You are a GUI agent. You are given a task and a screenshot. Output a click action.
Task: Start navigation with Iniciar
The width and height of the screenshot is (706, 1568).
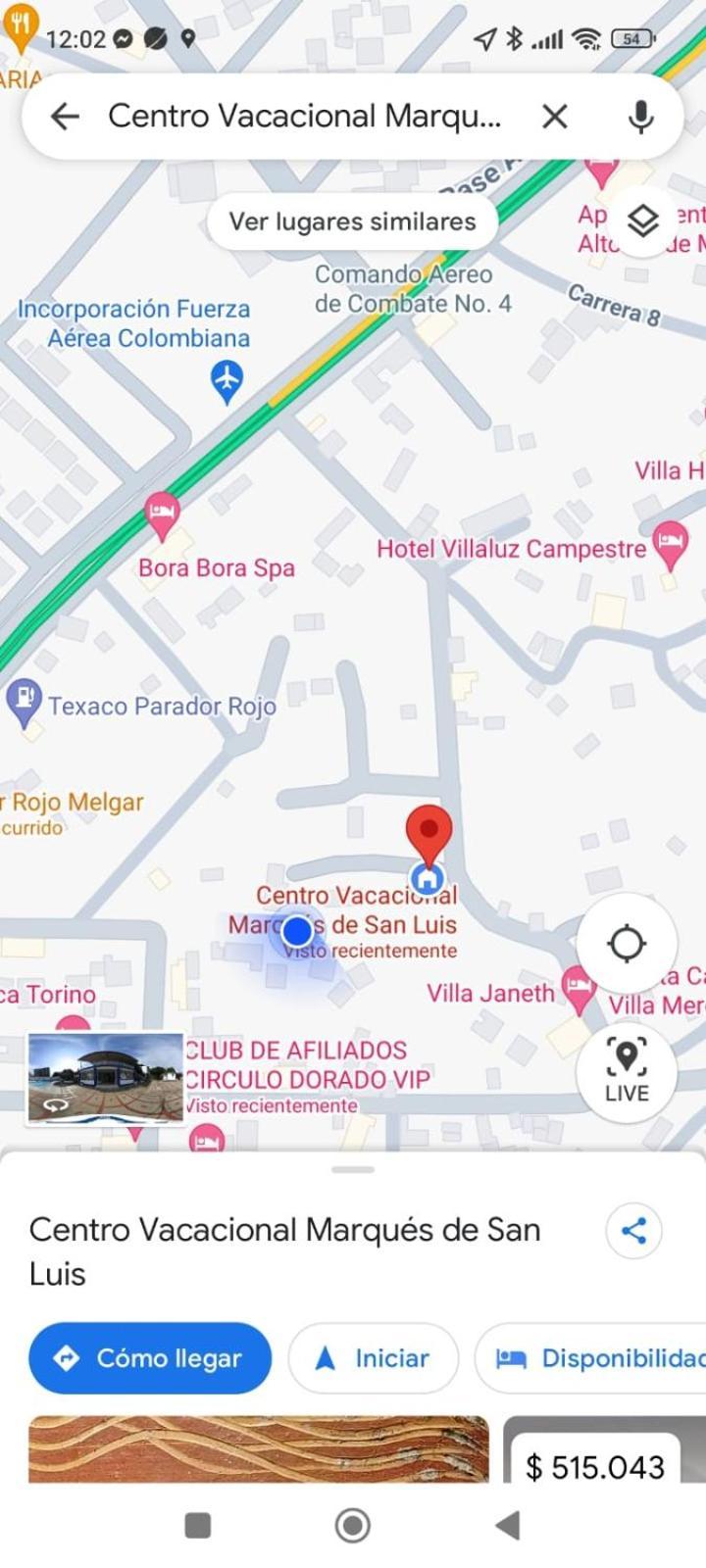tap(373, 1358)
